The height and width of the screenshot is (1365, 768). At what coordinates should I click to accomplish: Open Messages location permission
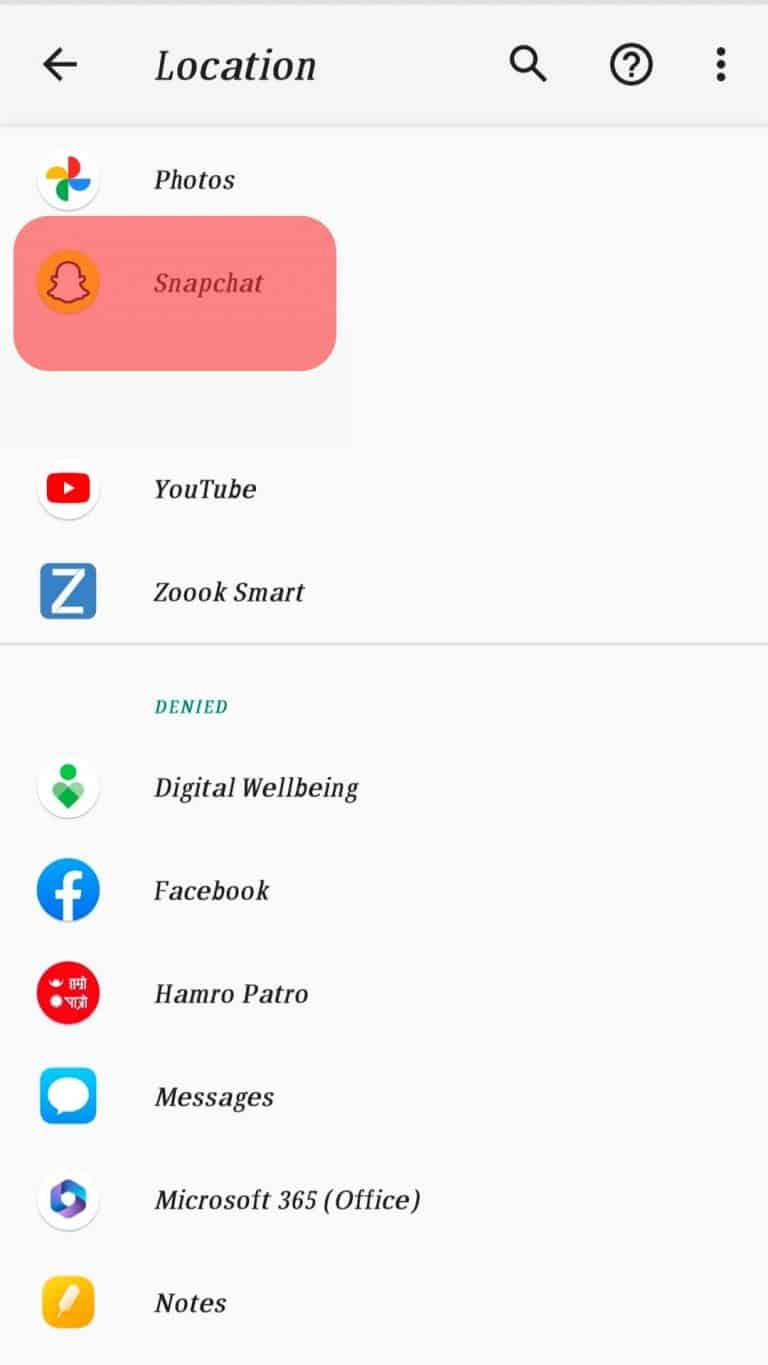[213, 1097]
